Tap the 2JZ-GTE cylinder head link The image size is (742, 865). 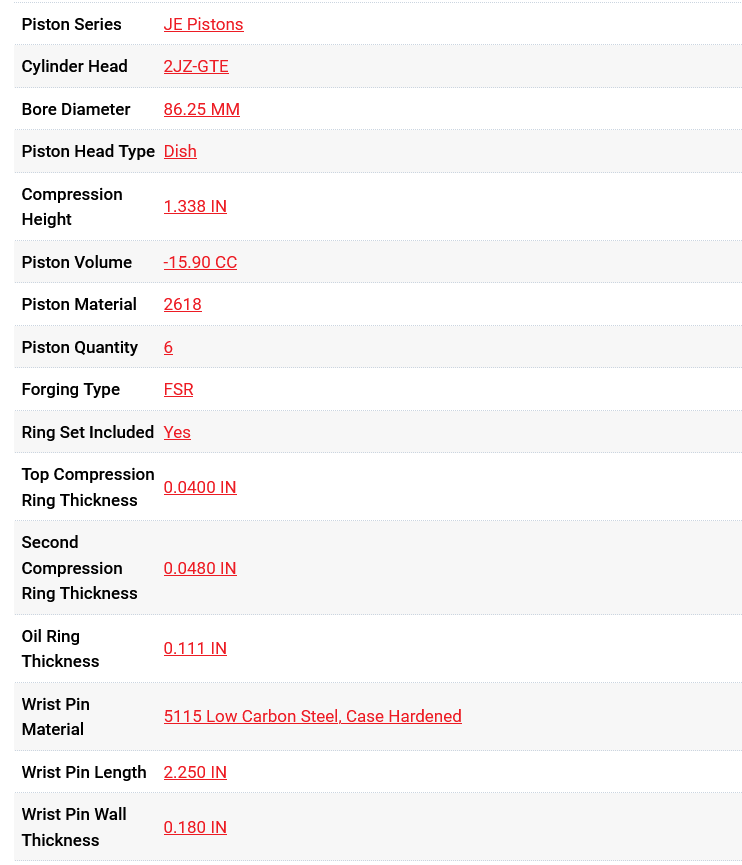tap(196, 67)
